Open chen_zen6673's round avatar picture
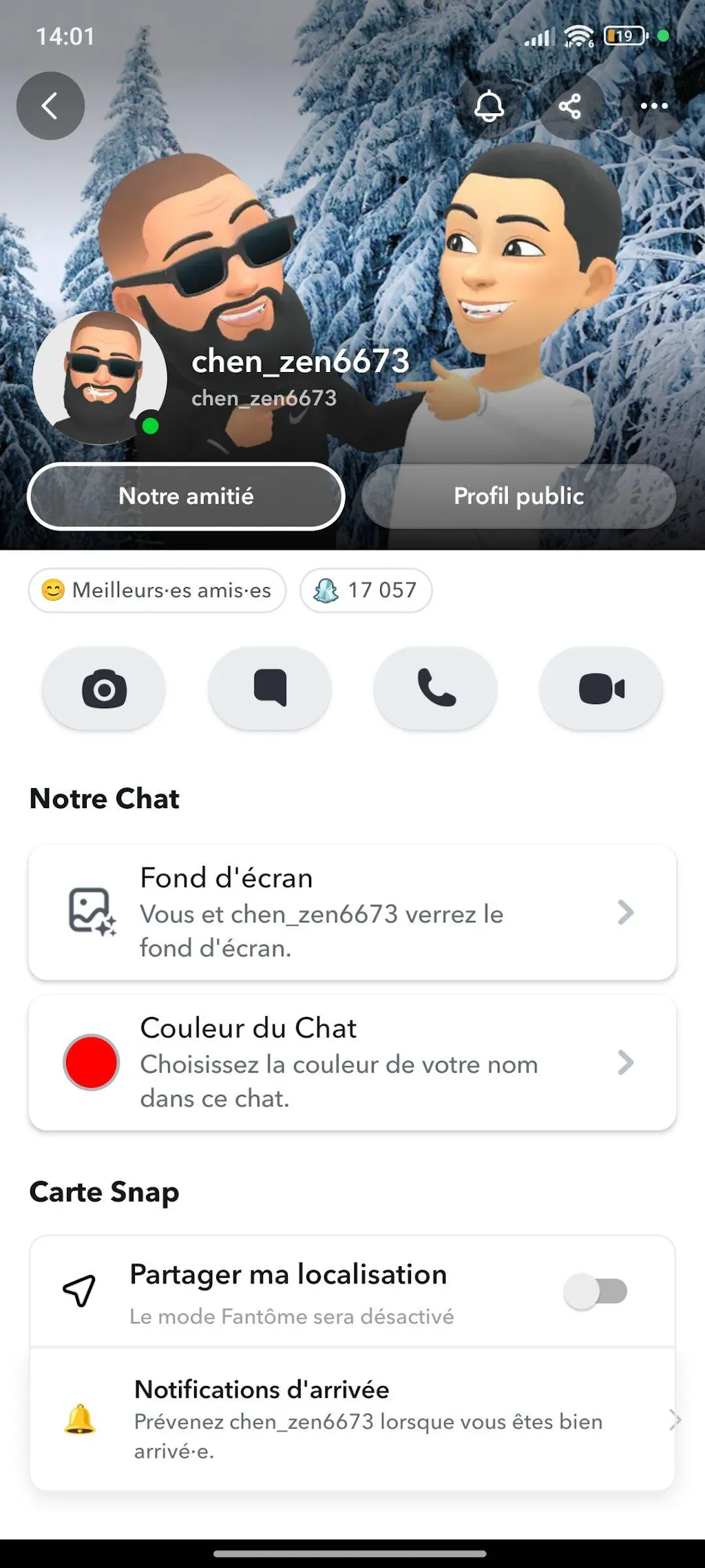 click(x=100, y=378)
